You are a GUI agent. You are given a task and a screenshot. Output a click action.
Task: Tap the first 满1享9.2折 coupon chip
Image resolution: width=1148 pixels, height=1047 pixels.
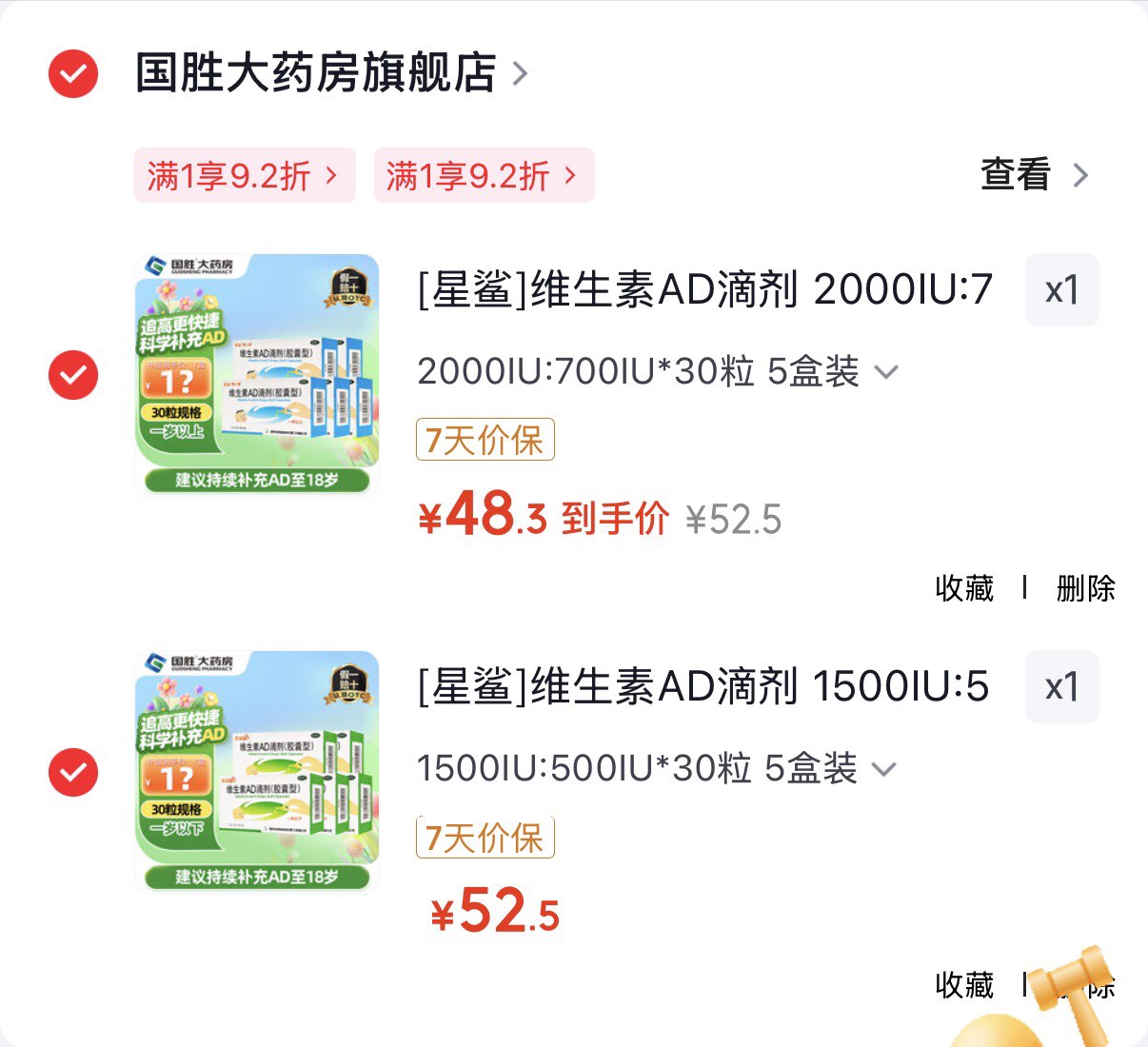pos(245,175)
